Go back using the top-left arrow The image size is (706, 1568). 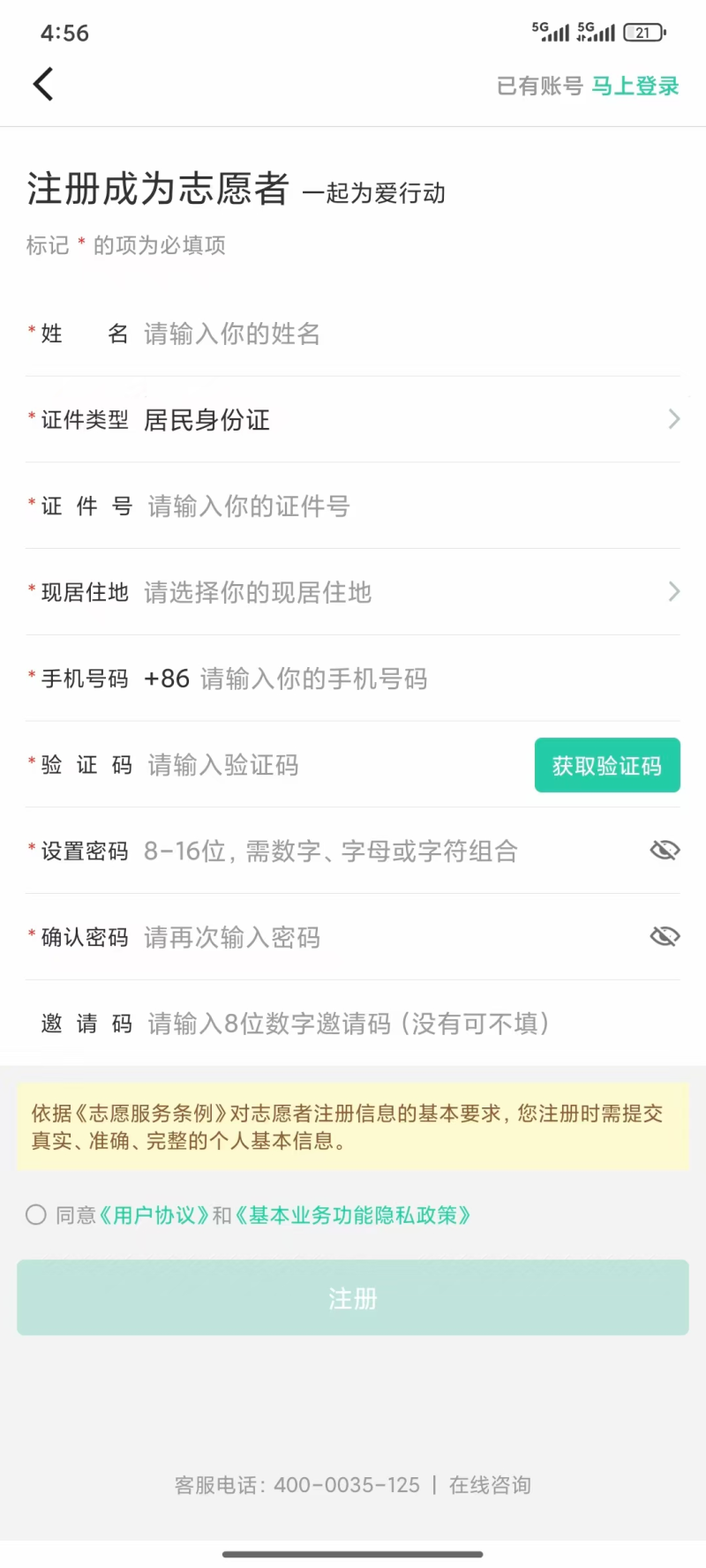tap(43, 85)
